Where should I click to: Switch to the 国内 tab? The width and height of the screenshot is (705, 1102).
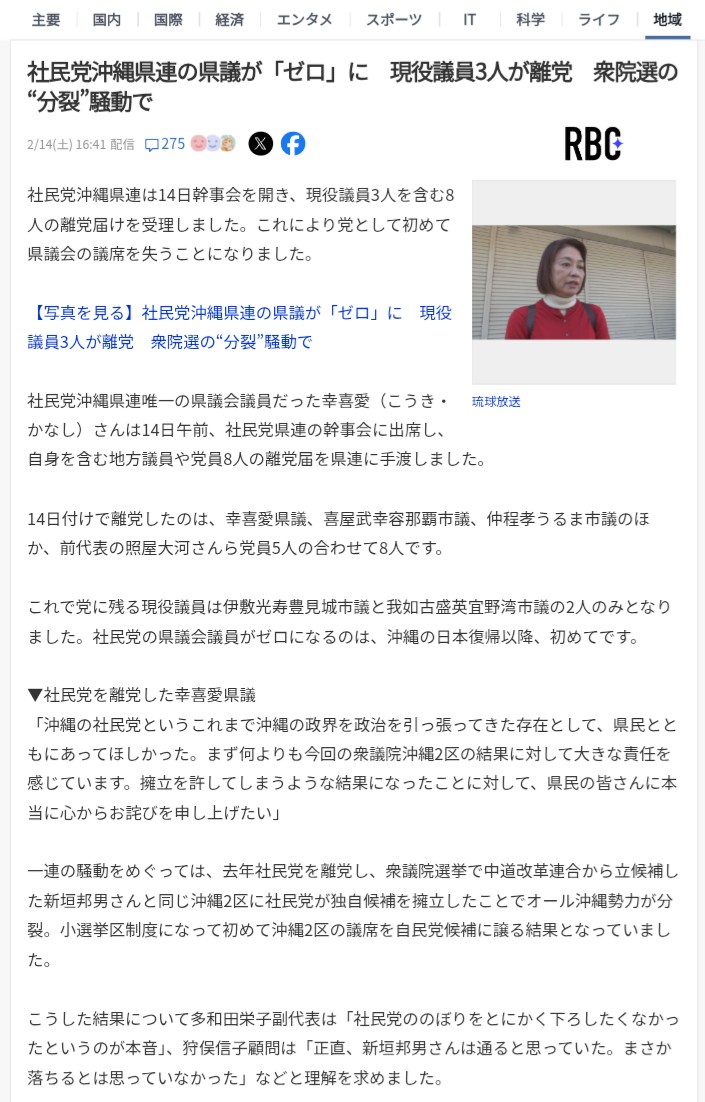coord(106,19)
